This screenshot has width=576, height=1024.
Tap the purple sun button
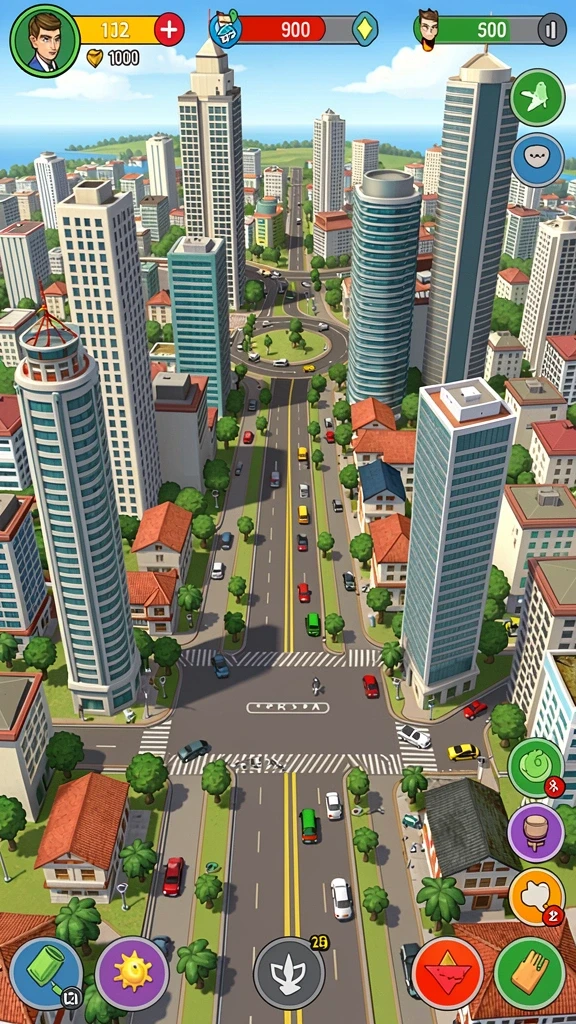click(132, 973)
